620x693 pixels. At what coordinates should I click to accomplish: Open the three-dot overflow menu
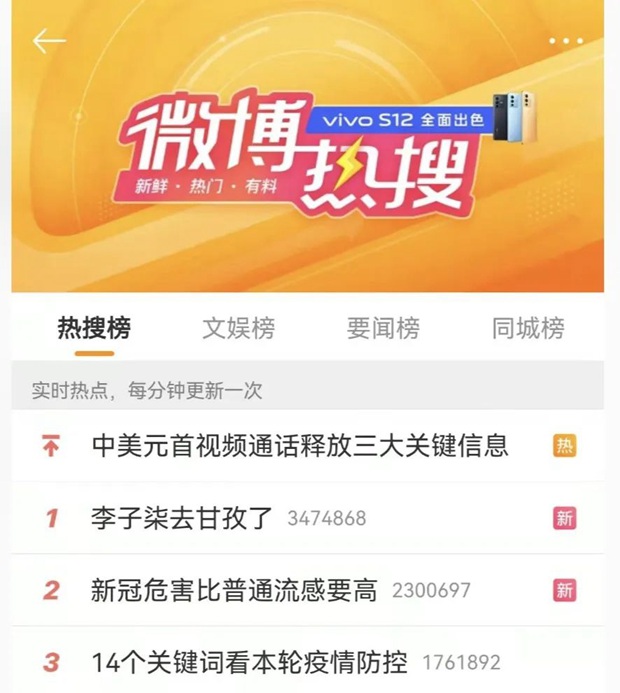tap(565, 41)
